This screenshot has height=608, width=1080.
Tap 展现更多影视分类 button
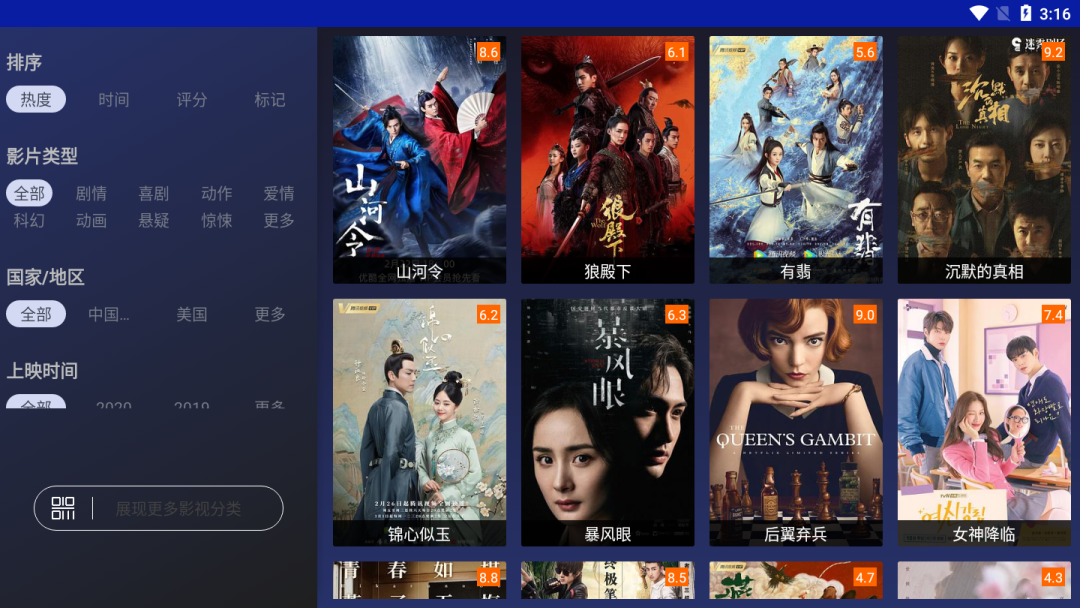pos(159,508)
